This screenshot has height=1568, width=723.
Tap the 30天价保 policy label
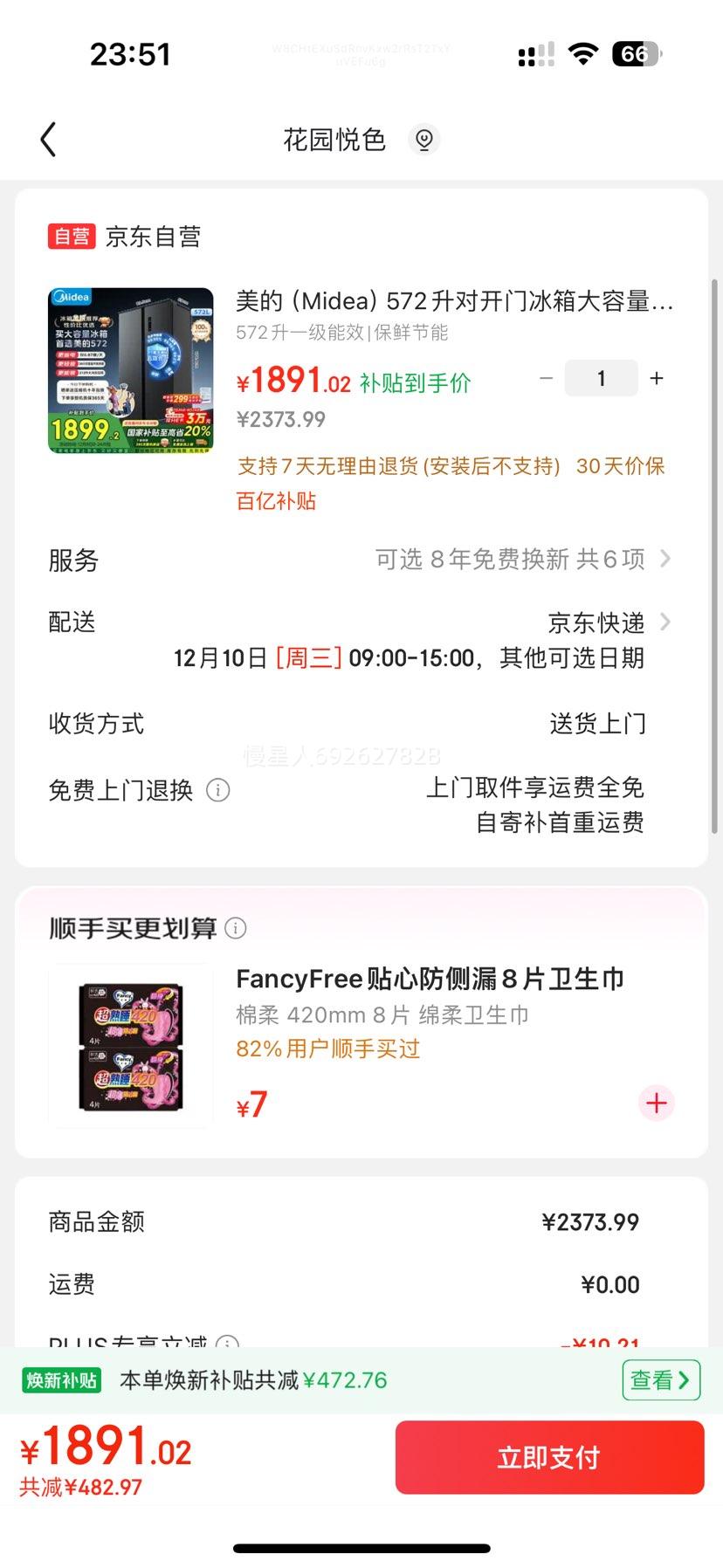point(621,467)
